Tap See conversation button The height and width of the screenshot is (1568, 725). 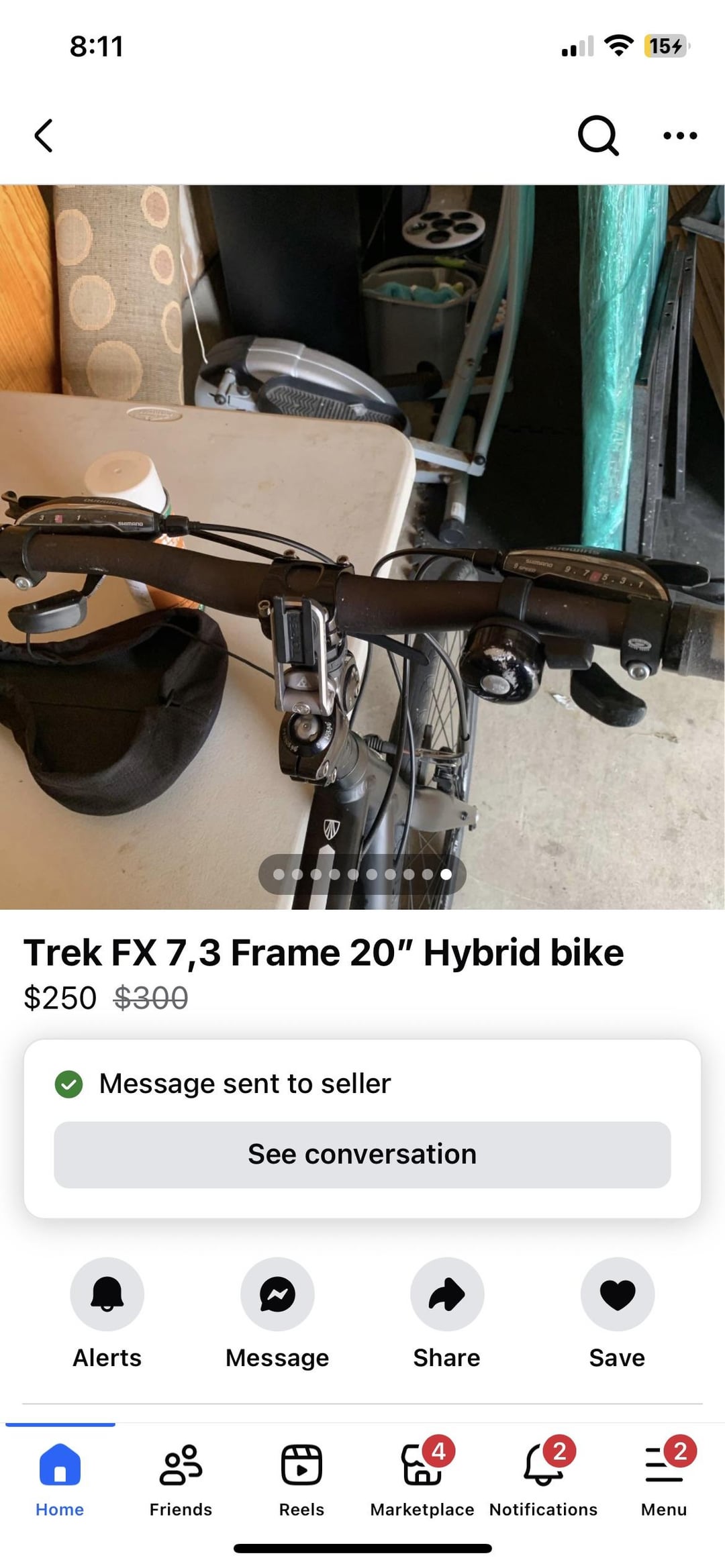click(362, 1154)
